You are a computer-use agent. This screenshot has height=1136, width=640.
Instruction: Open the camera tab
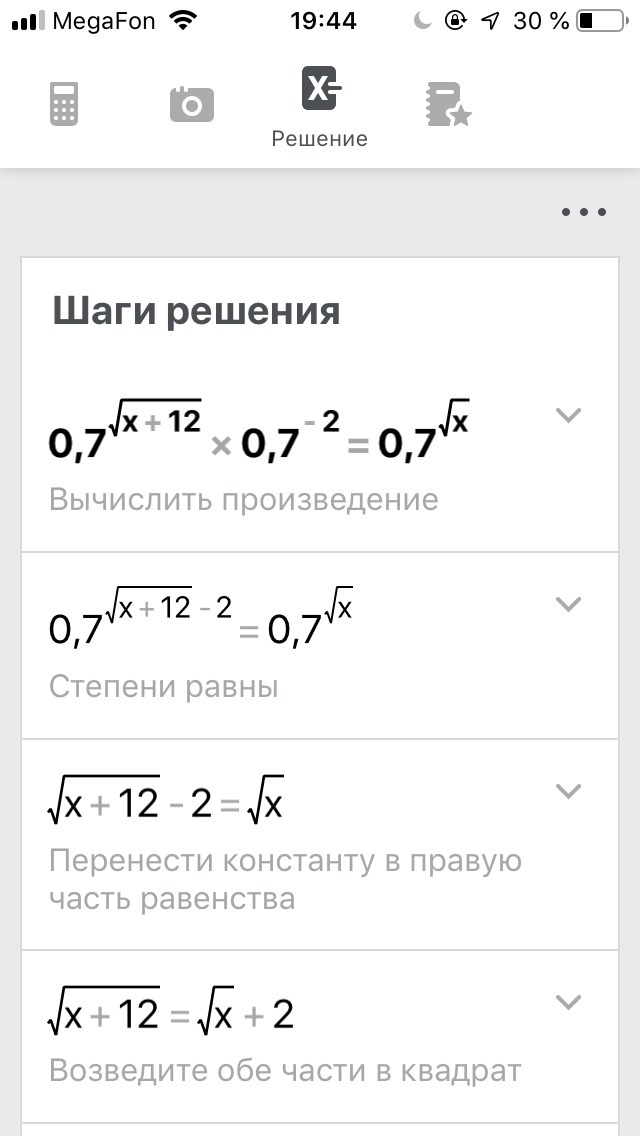(192, 104)
